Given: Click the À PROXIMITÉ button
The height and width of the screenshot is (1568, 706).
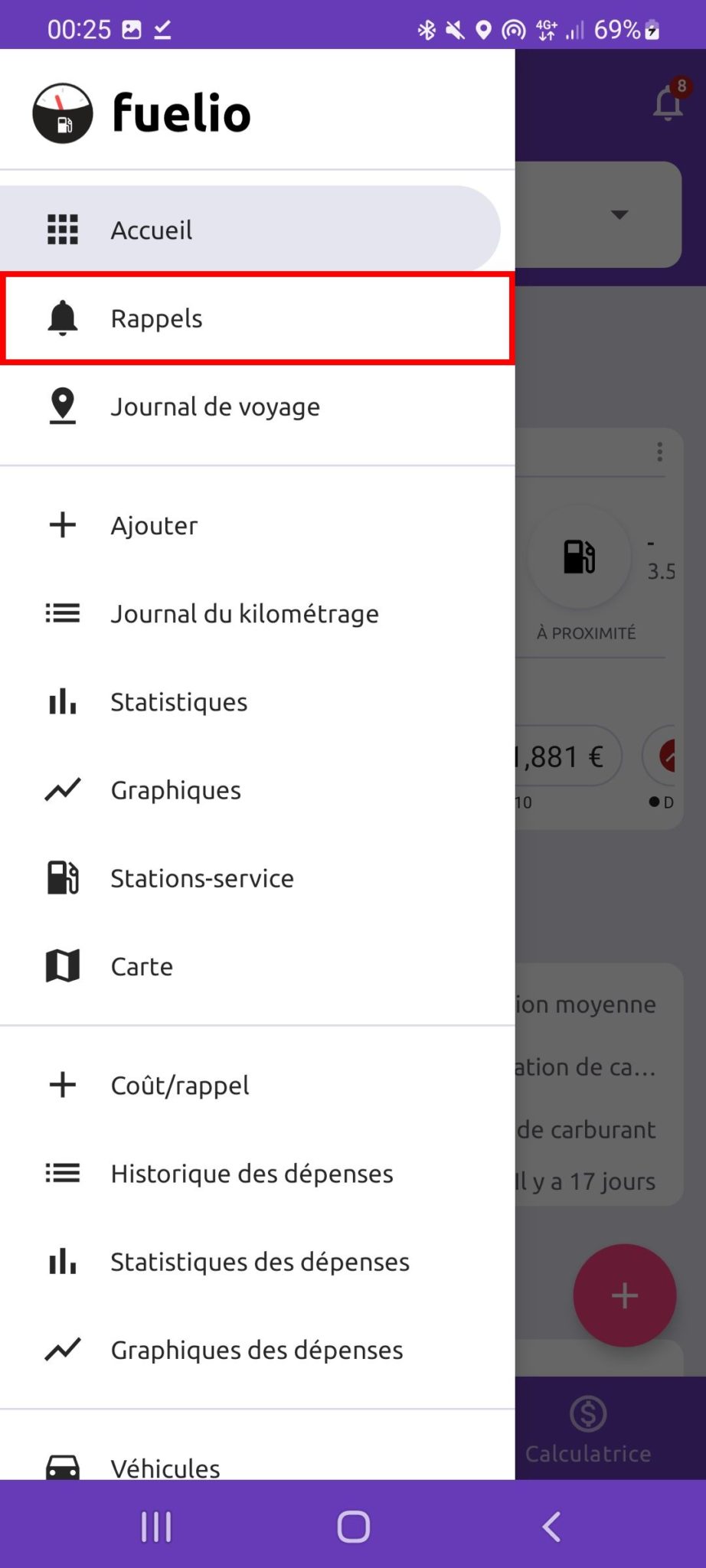Looking at the screenshot, I should point(586,632).
